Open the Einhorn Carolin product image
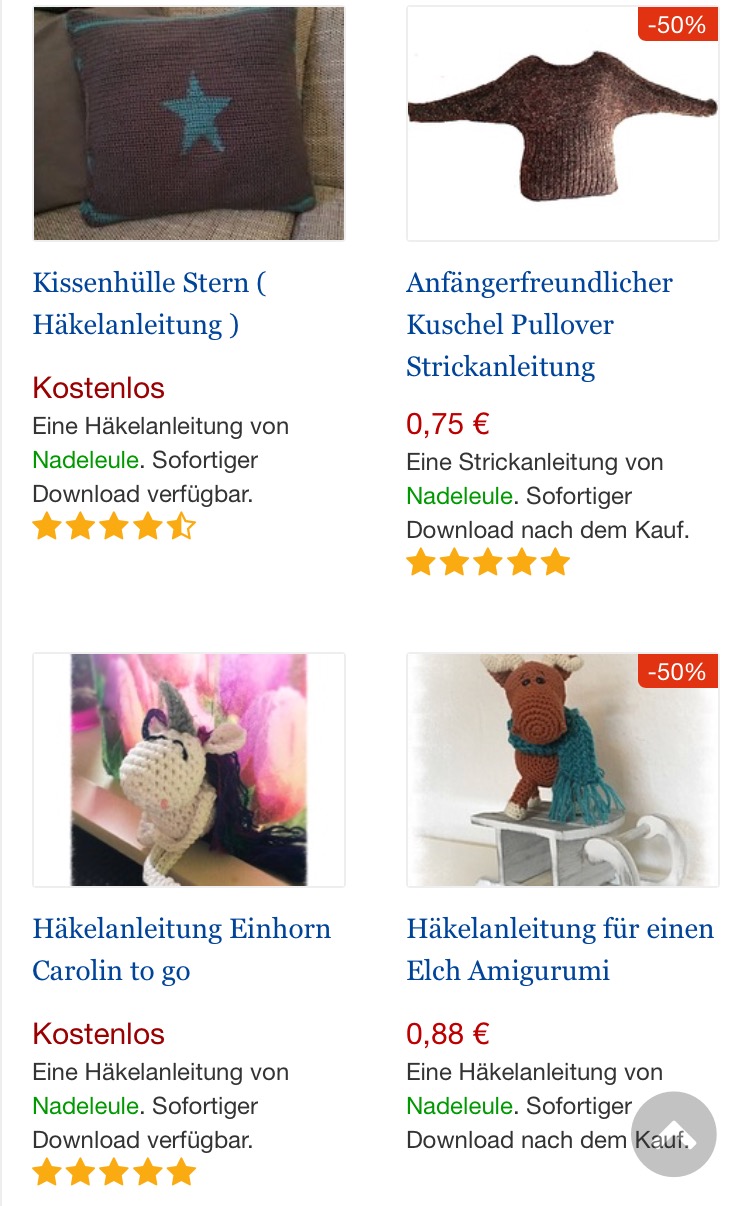 coord(189,770)
